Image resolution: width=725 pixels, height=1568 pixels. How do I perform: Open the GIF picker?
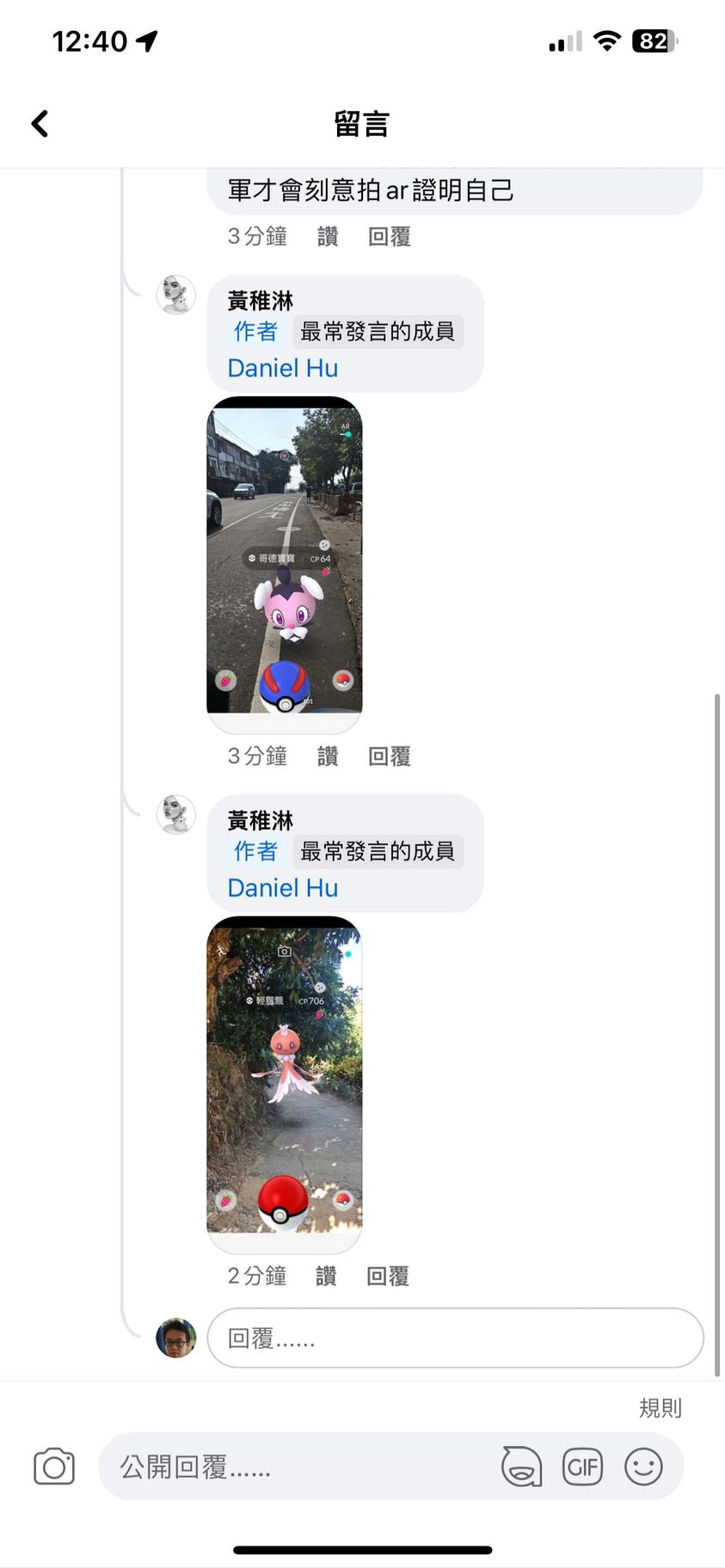(x=582, y=1467)
